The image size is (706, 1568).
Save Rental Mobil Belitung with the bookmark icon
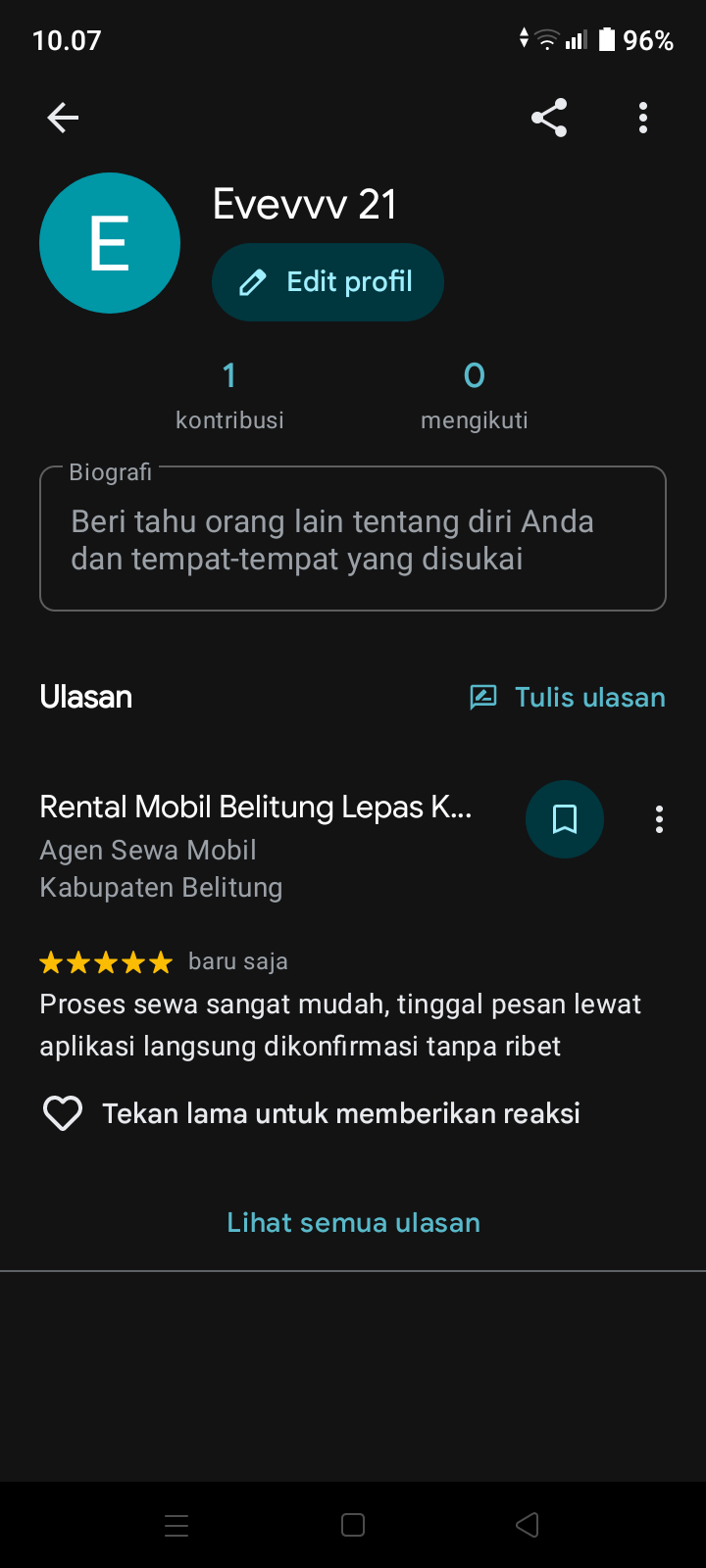pyautogui.click(x=565, y=819)
